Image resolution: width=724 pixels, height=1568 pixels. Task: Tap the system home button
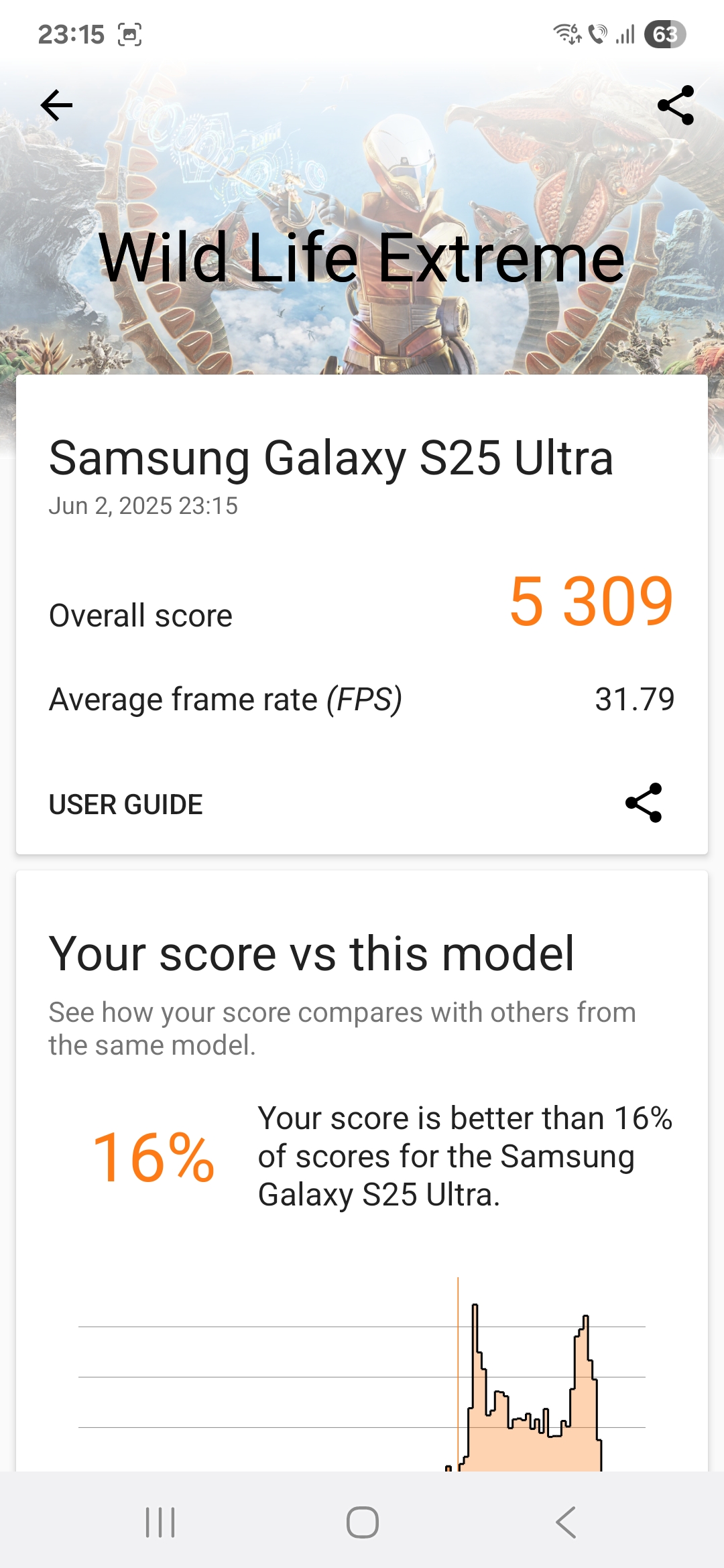click(x=362, y=1522)
